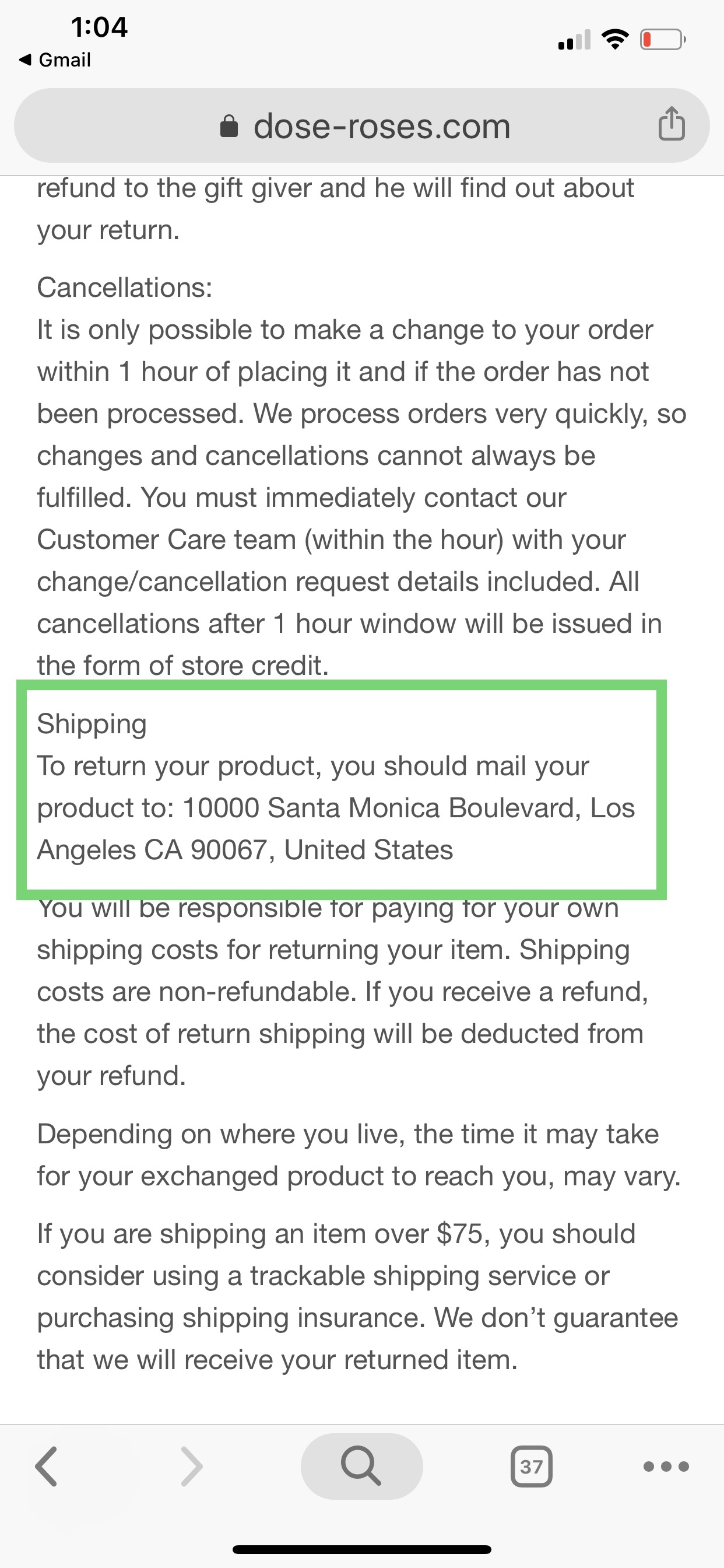Return to the Gmail app

tap(55, 60)
